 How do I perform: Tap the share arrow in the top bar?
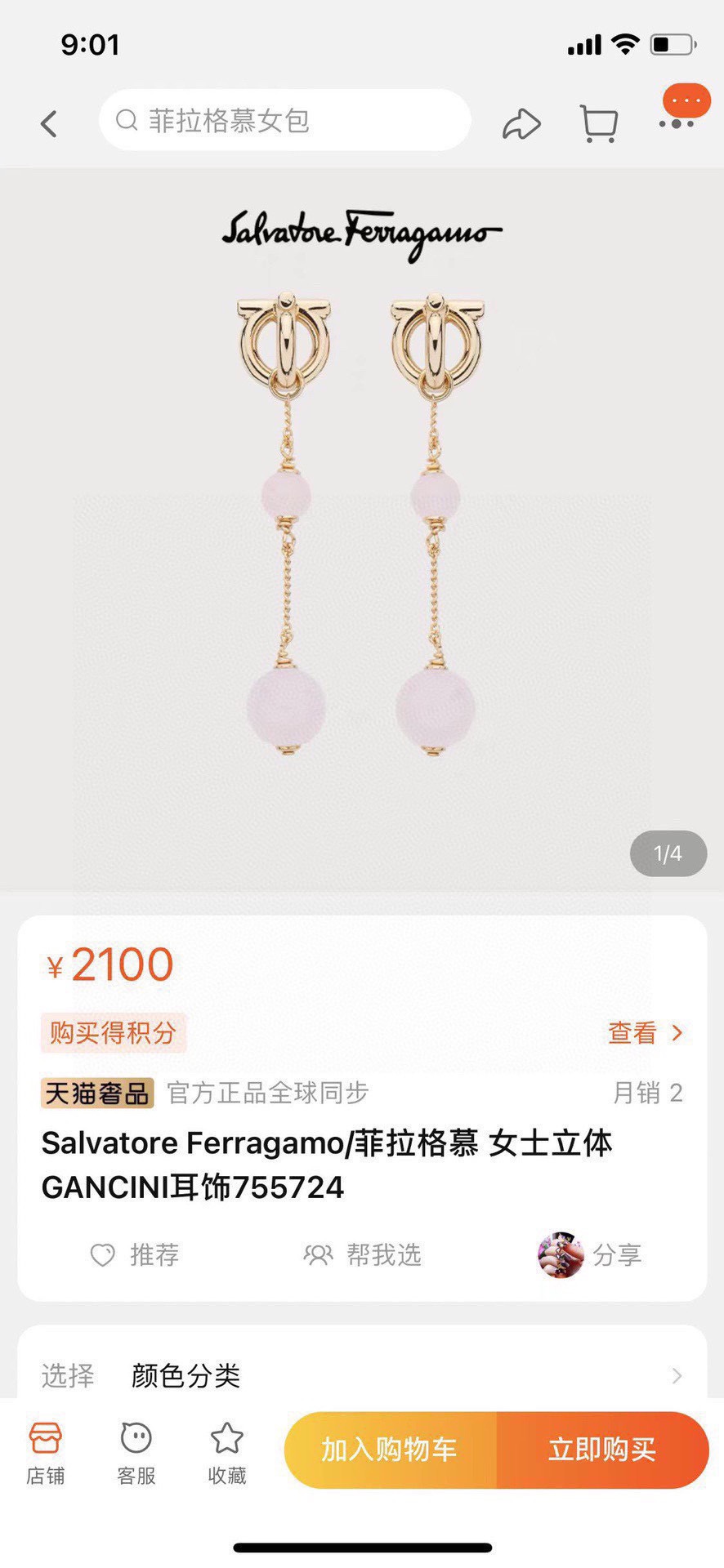pos(521,124)
